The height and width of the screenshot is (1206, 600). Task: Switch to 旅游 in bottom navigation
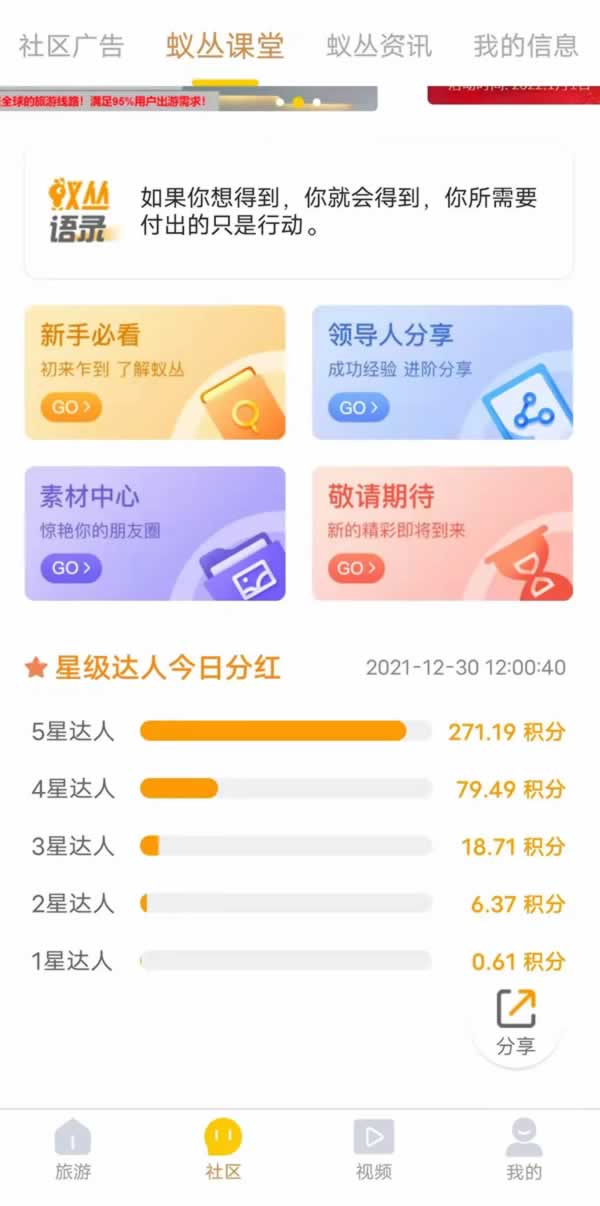(x=73, y=1150)
